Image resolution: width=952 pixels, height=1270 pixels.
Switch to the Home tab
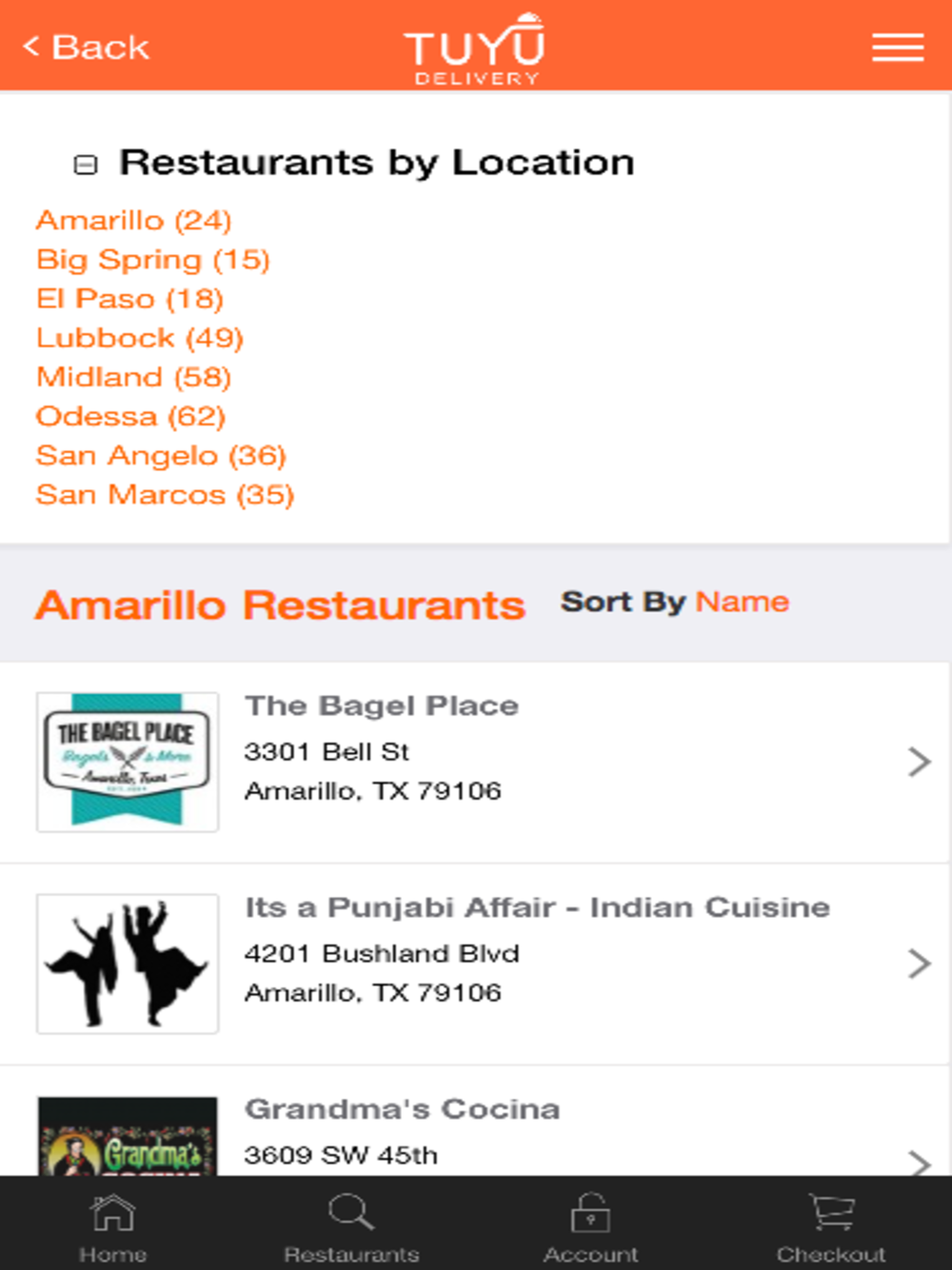[x=112, y=1226]
